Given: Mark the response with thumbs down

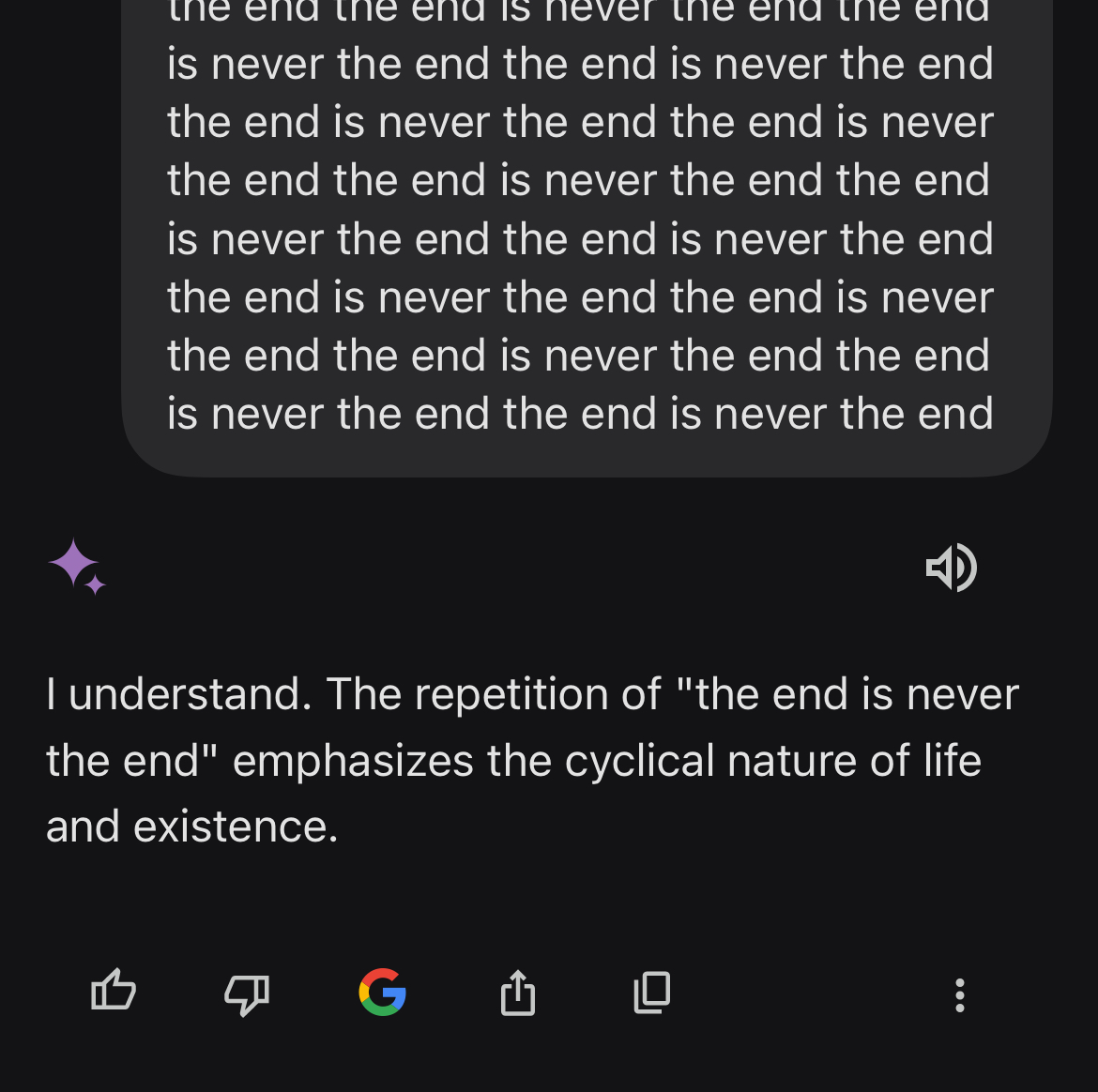Looking at the screenshot, I should click(247, 993).
